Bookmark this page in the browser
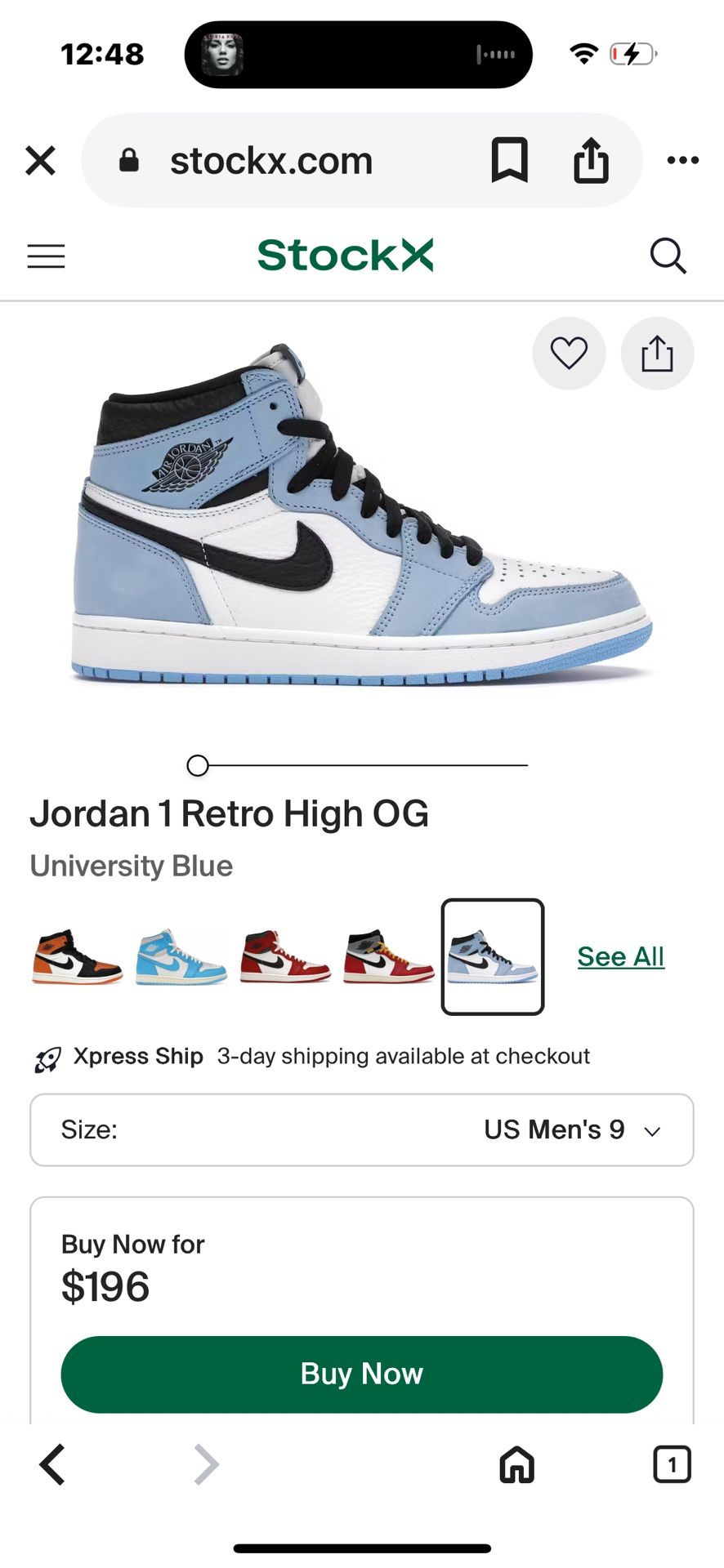724x1568 pixels. (x=509, y=160)
